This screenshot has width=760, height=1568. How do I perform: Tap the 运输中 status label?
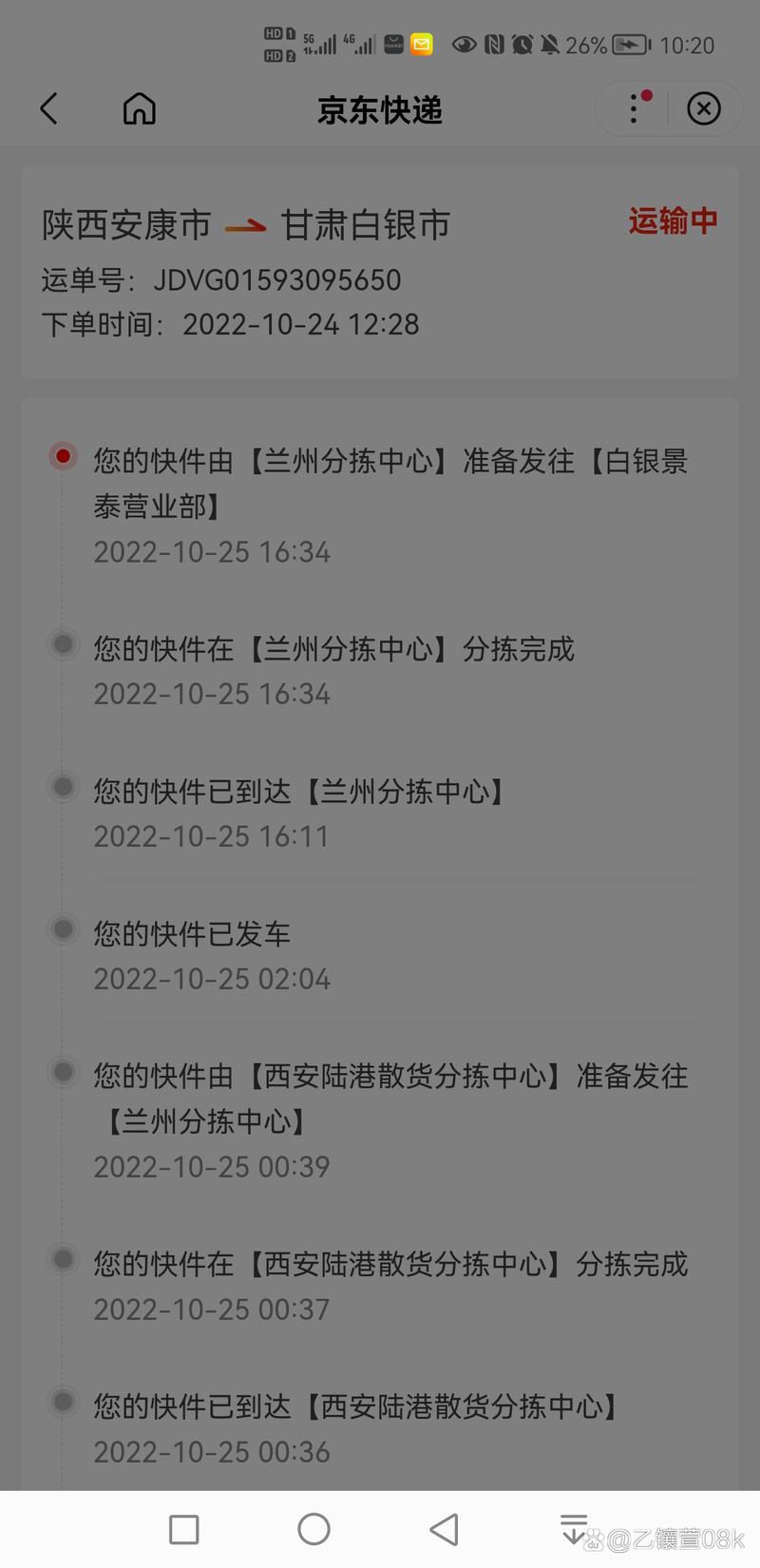tap(672, 220)
